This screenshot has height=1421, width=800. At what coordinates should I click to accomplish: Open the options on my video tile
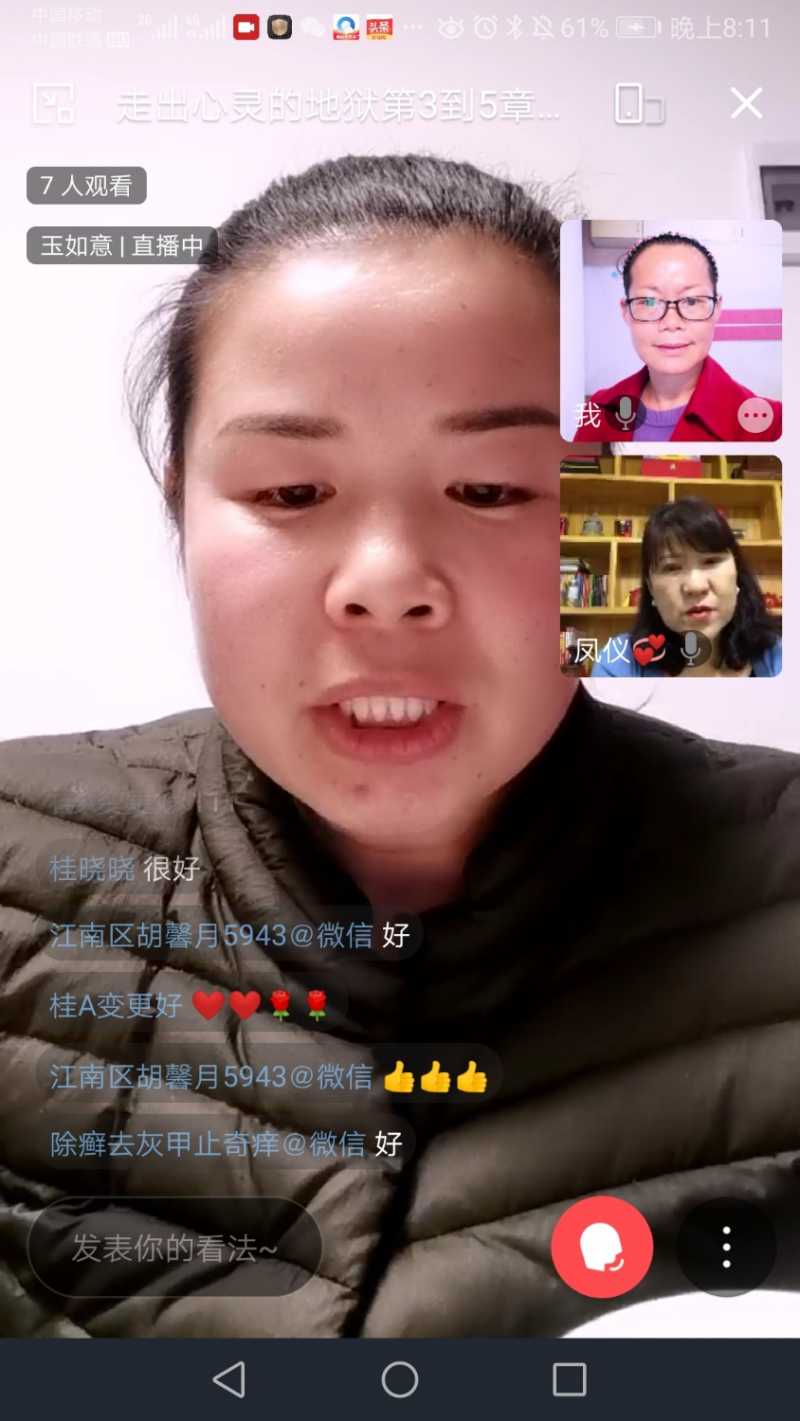[755, 415]
